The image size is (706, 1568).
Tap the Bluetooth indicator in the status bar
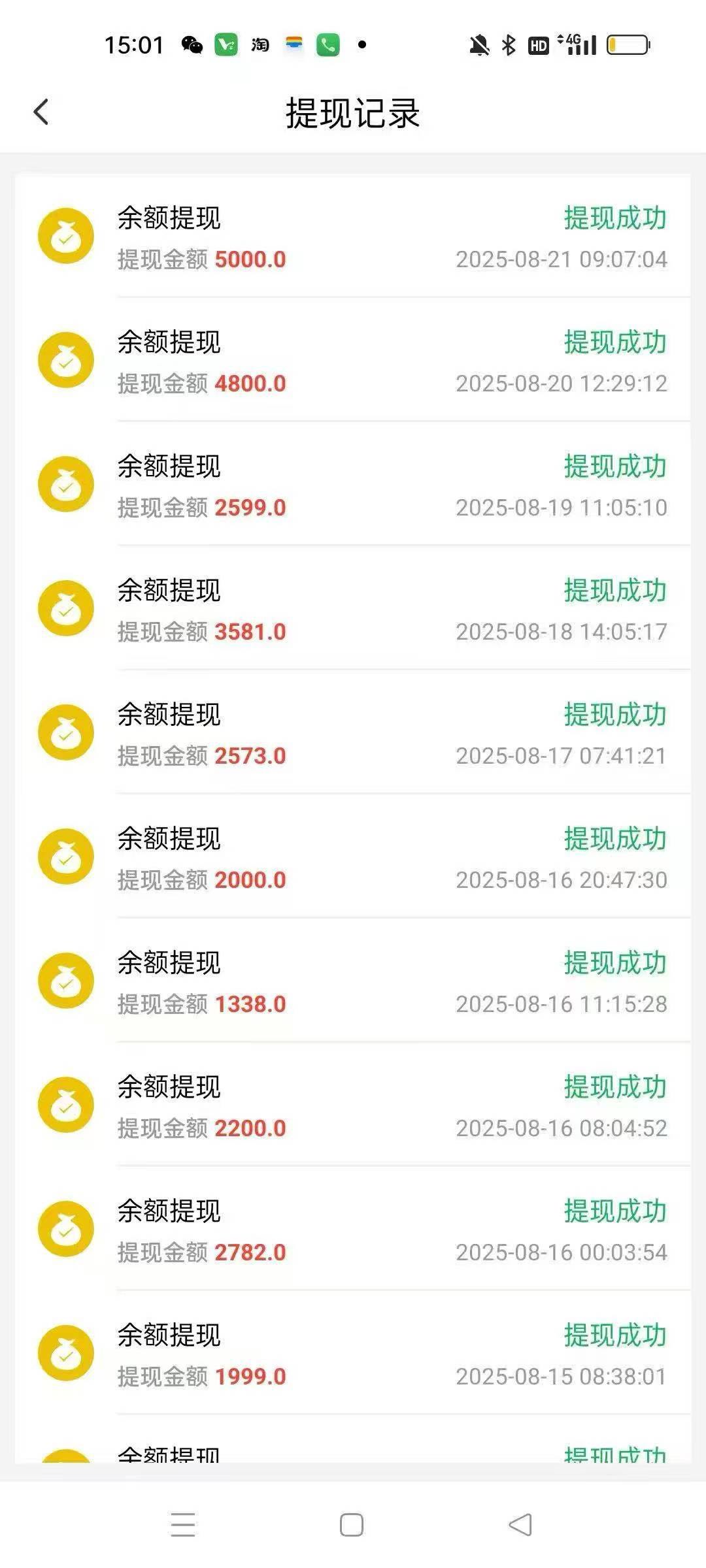pos(509,44)
